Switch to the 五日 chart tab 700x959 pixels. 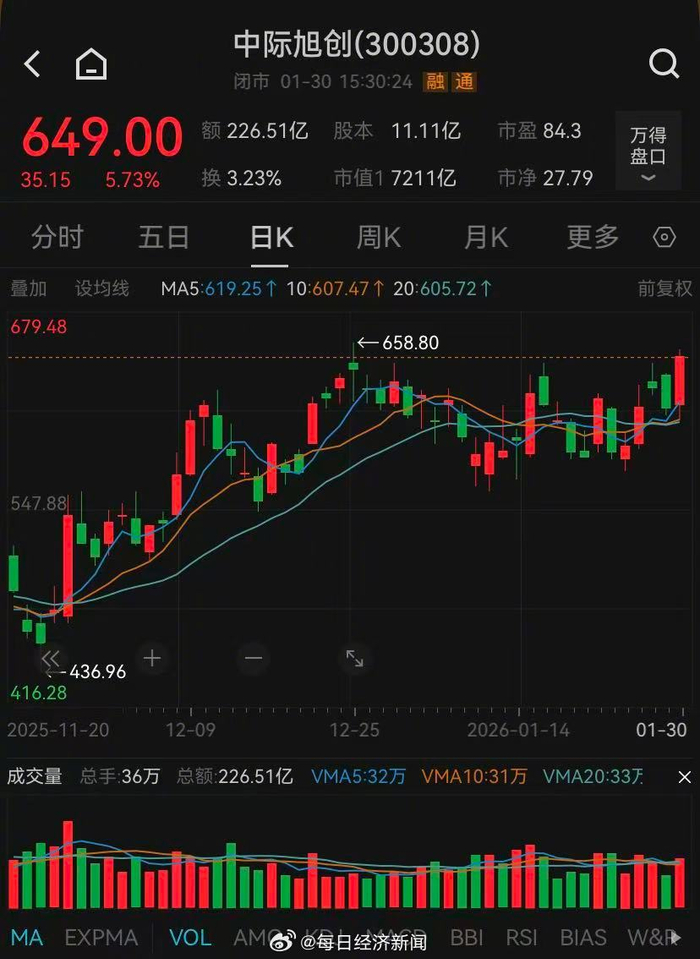164,237
